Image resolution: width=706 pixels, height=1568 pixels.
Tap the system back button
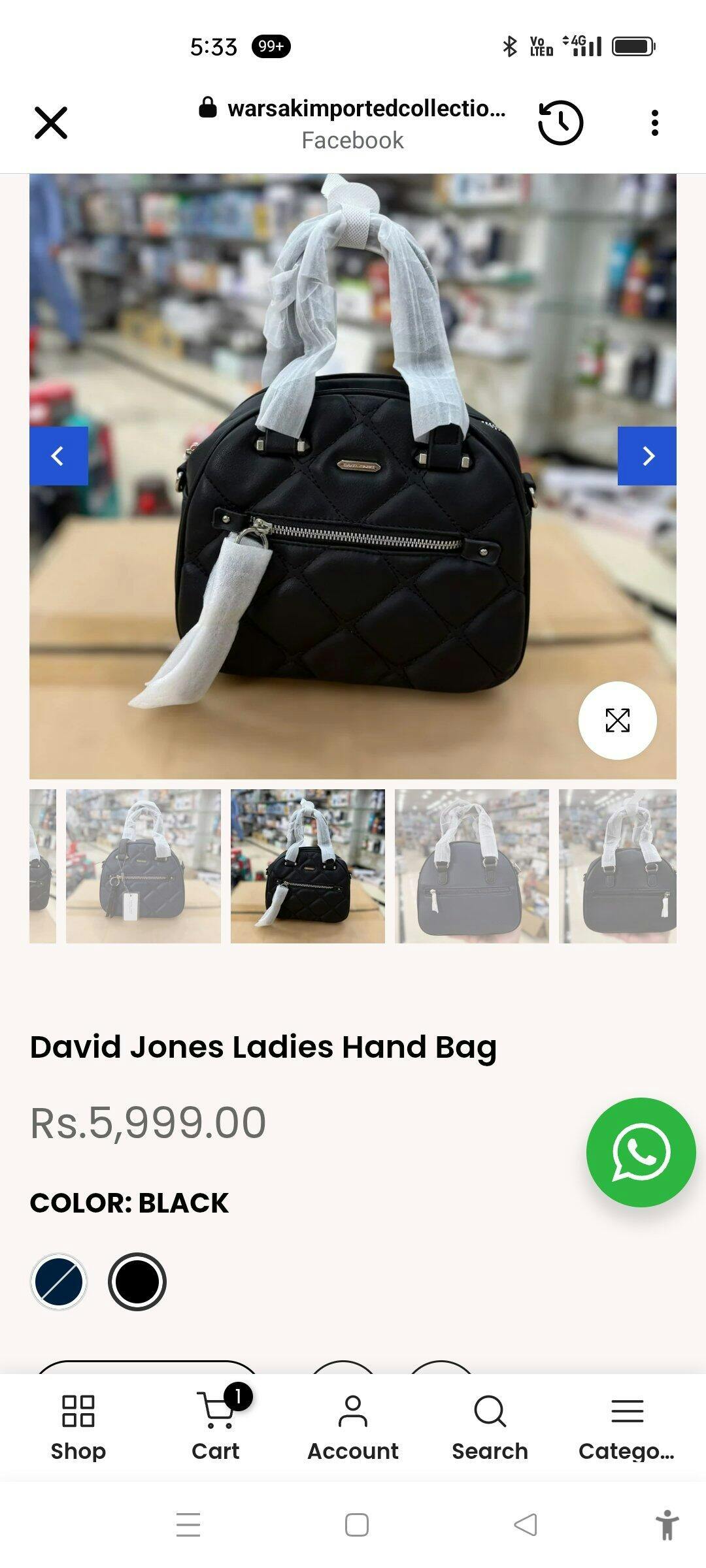(526, 1525)
